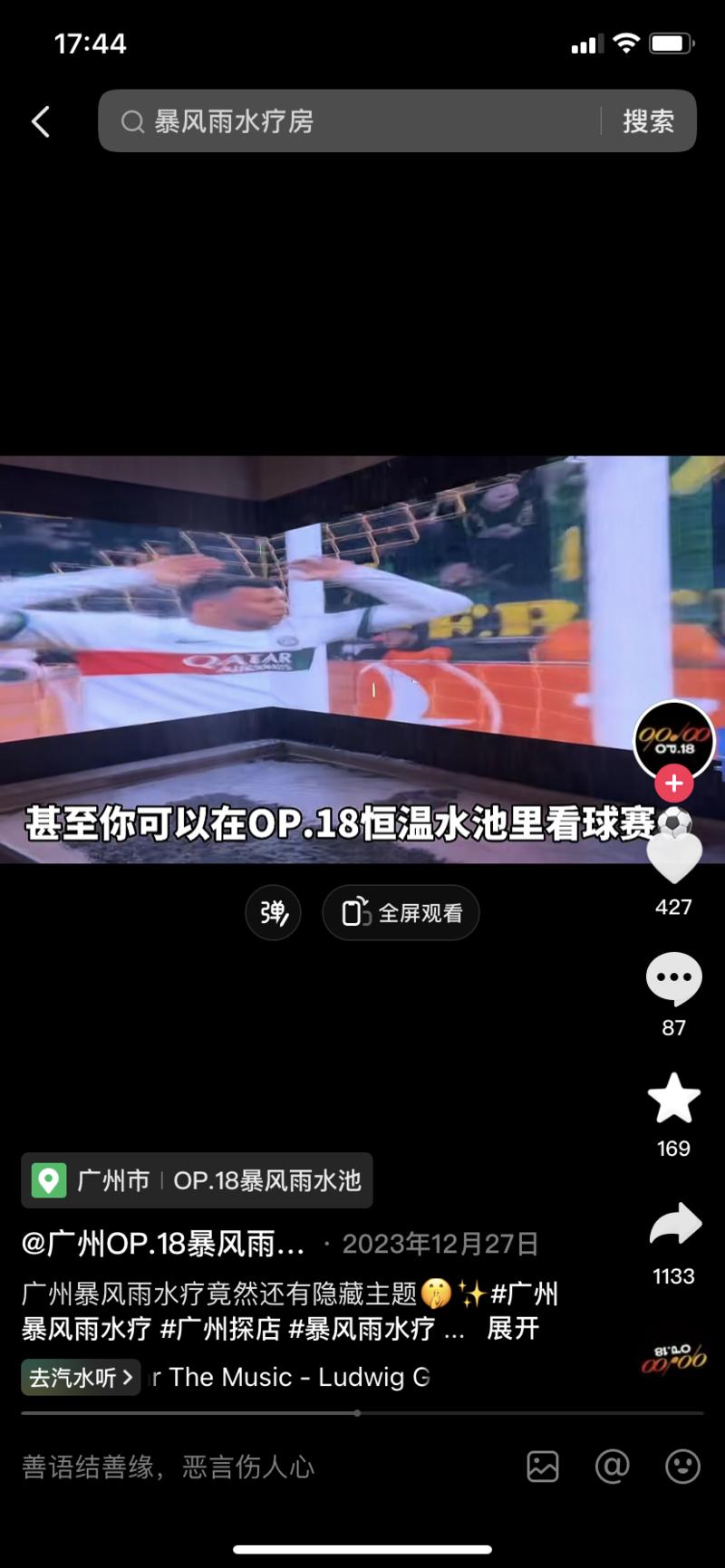Tap the 暴风雨水疗房 search field
Viewport: 725px width, 1568px height.
tap(349, 121)
